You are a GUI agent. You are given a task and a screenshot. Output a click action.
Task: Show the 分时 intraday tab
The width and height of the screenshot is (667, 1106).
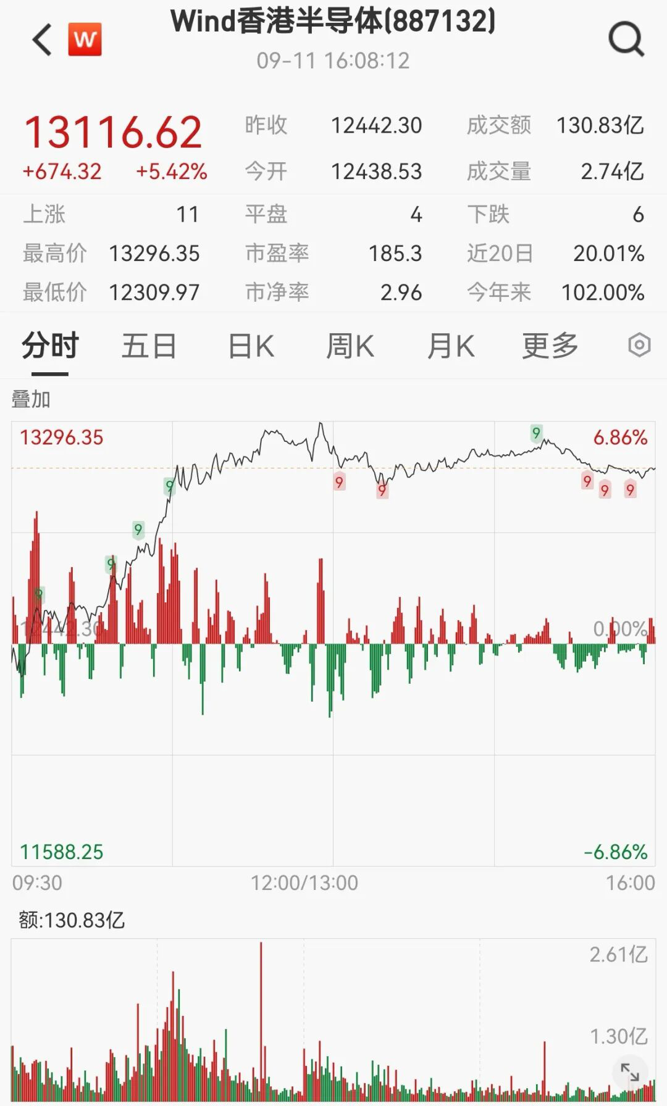click(50, 346)
